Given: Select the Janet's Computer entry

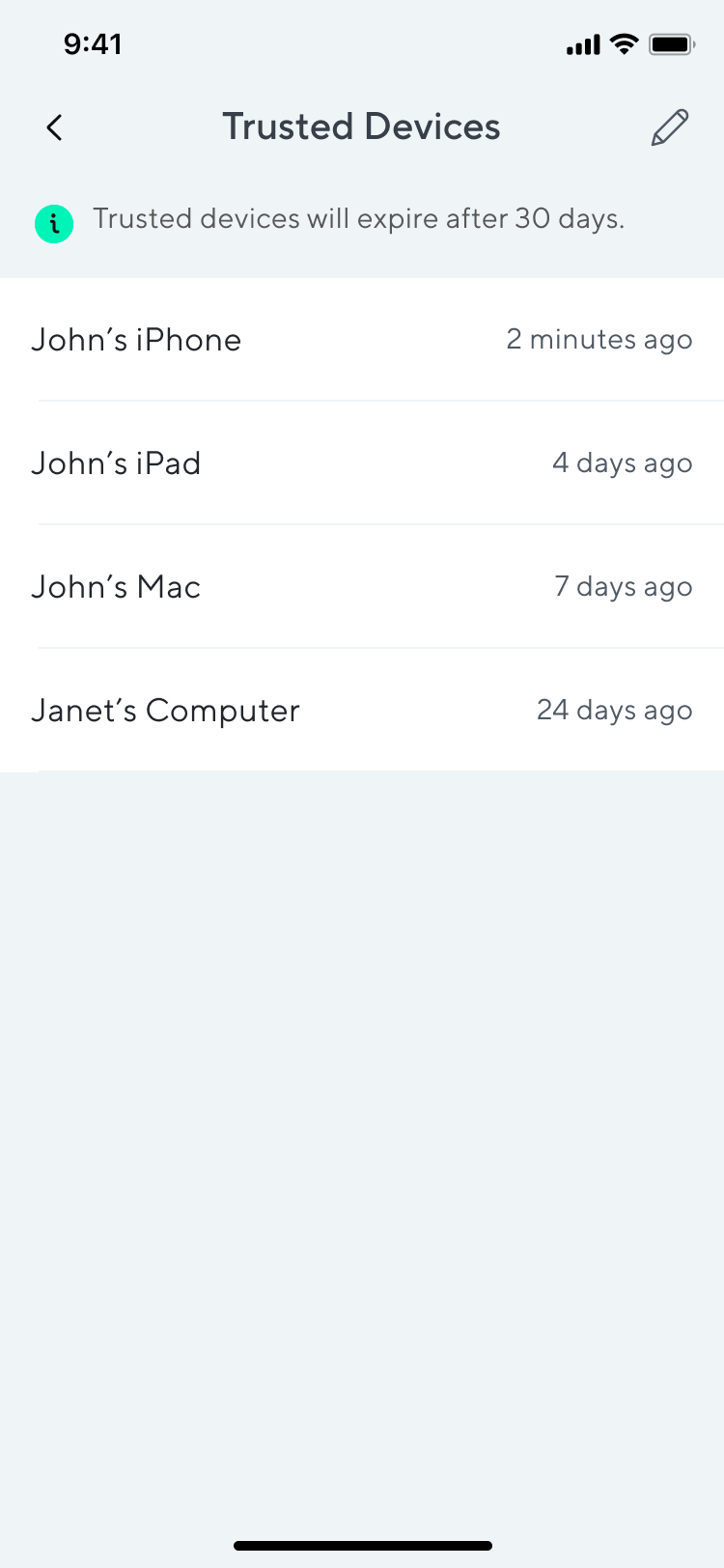Looking at the screenshot, I should point(362,711).
